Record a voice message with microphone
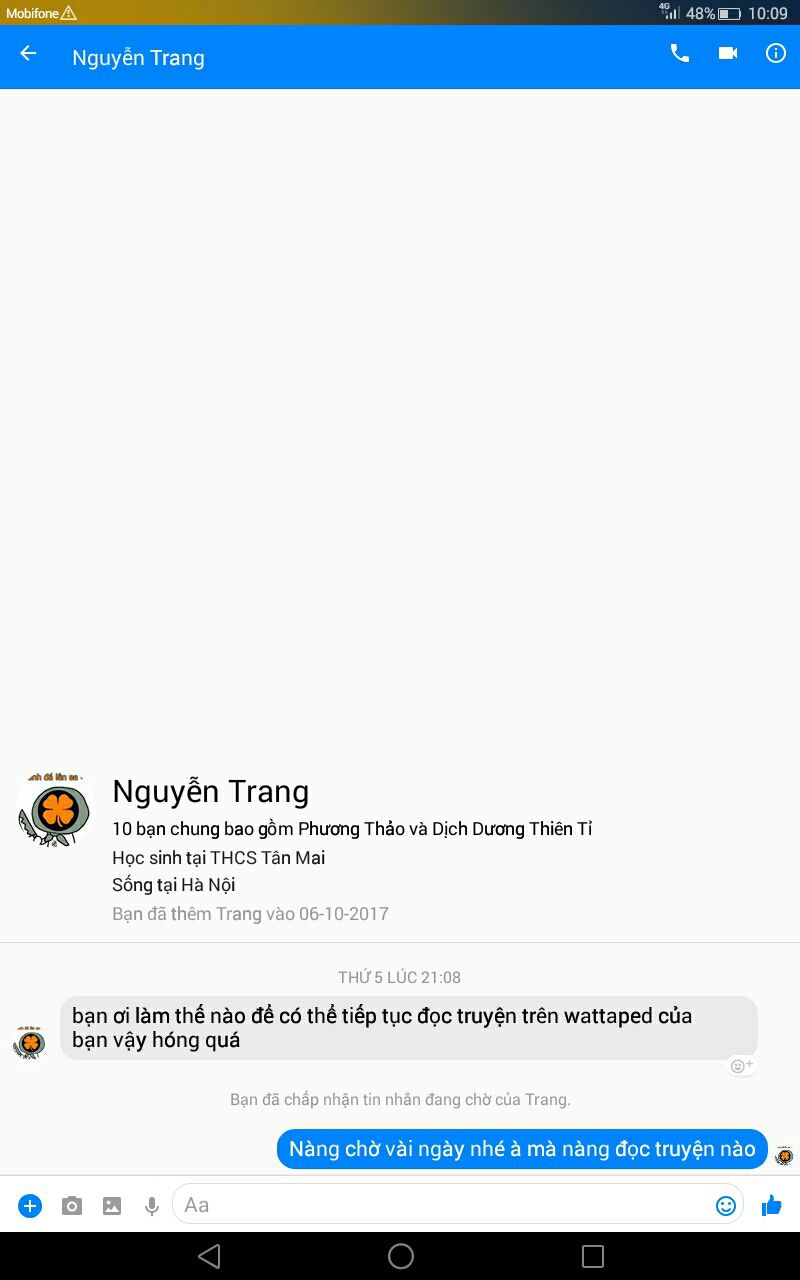 tap(152, 1206)
